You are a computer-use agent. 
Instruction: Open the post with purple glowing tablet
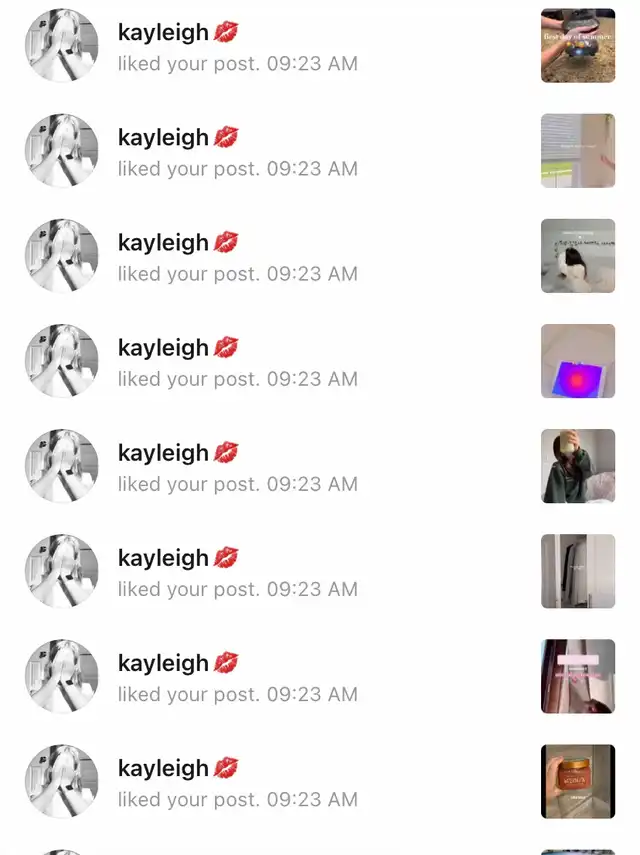(578, 361)
